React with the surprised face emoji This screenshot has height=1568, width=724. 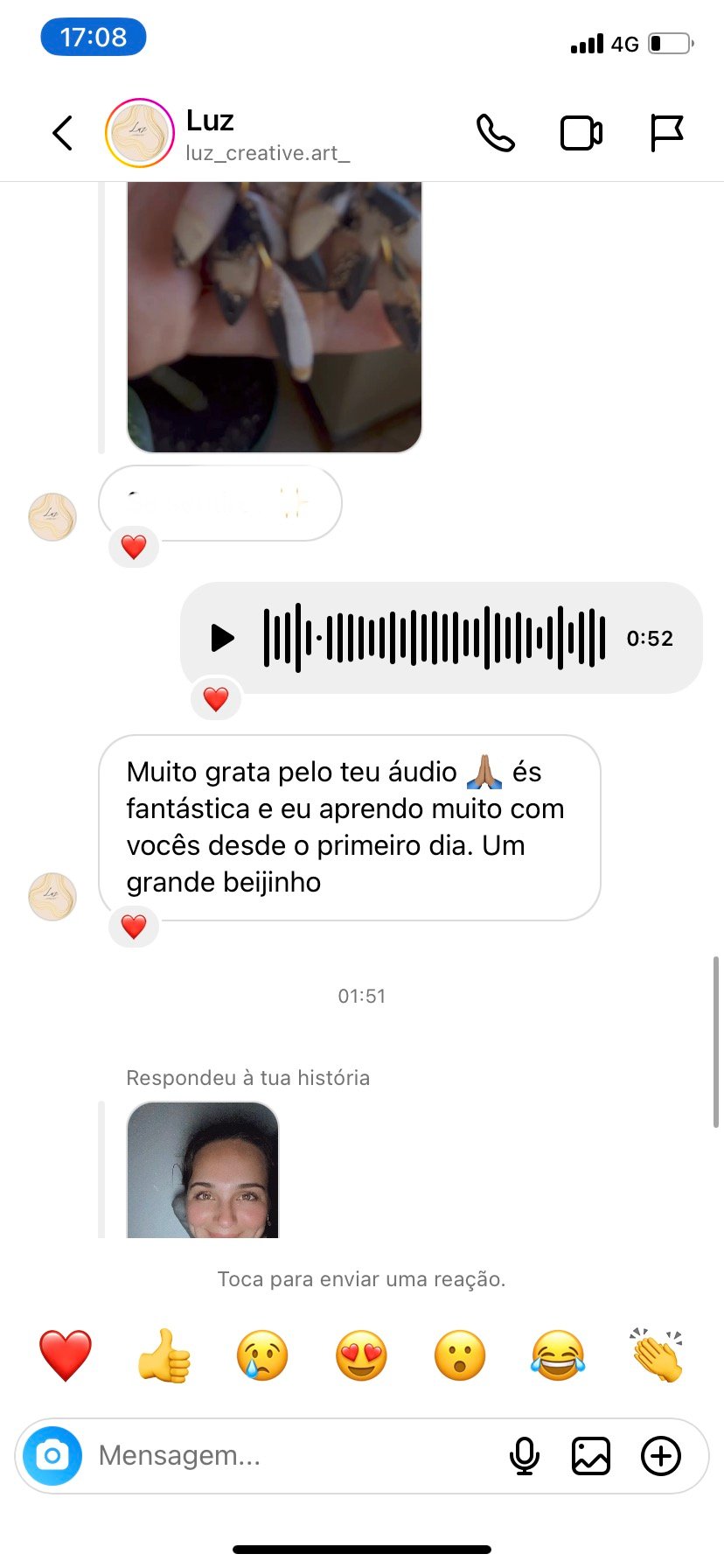pos(460,1355)
